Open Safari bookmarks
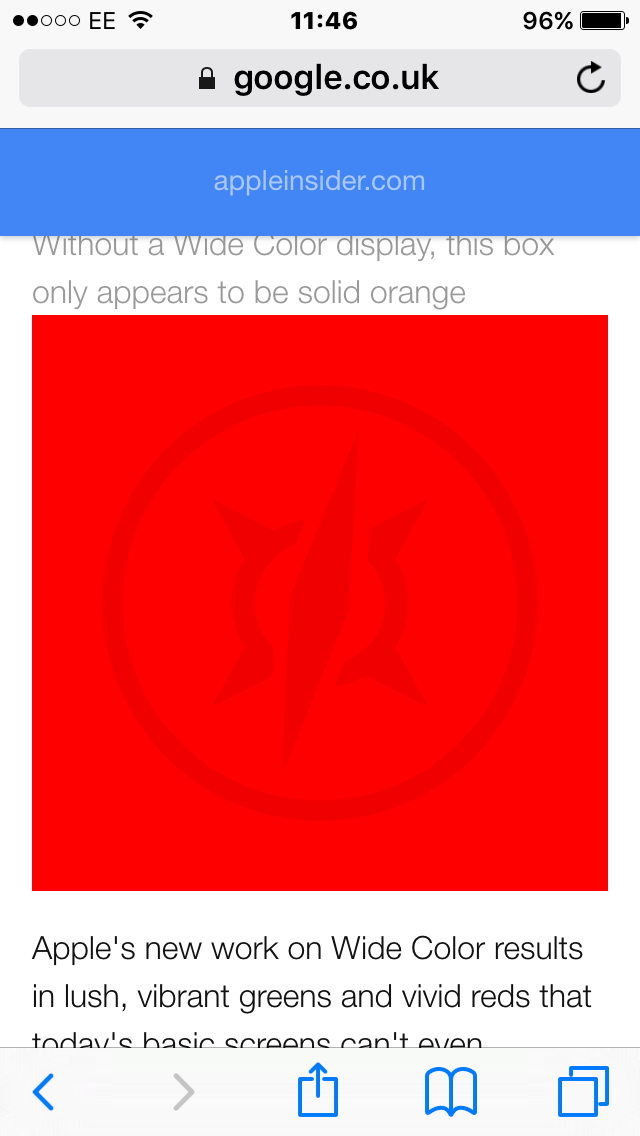640x1136 pixels. 451,1091
